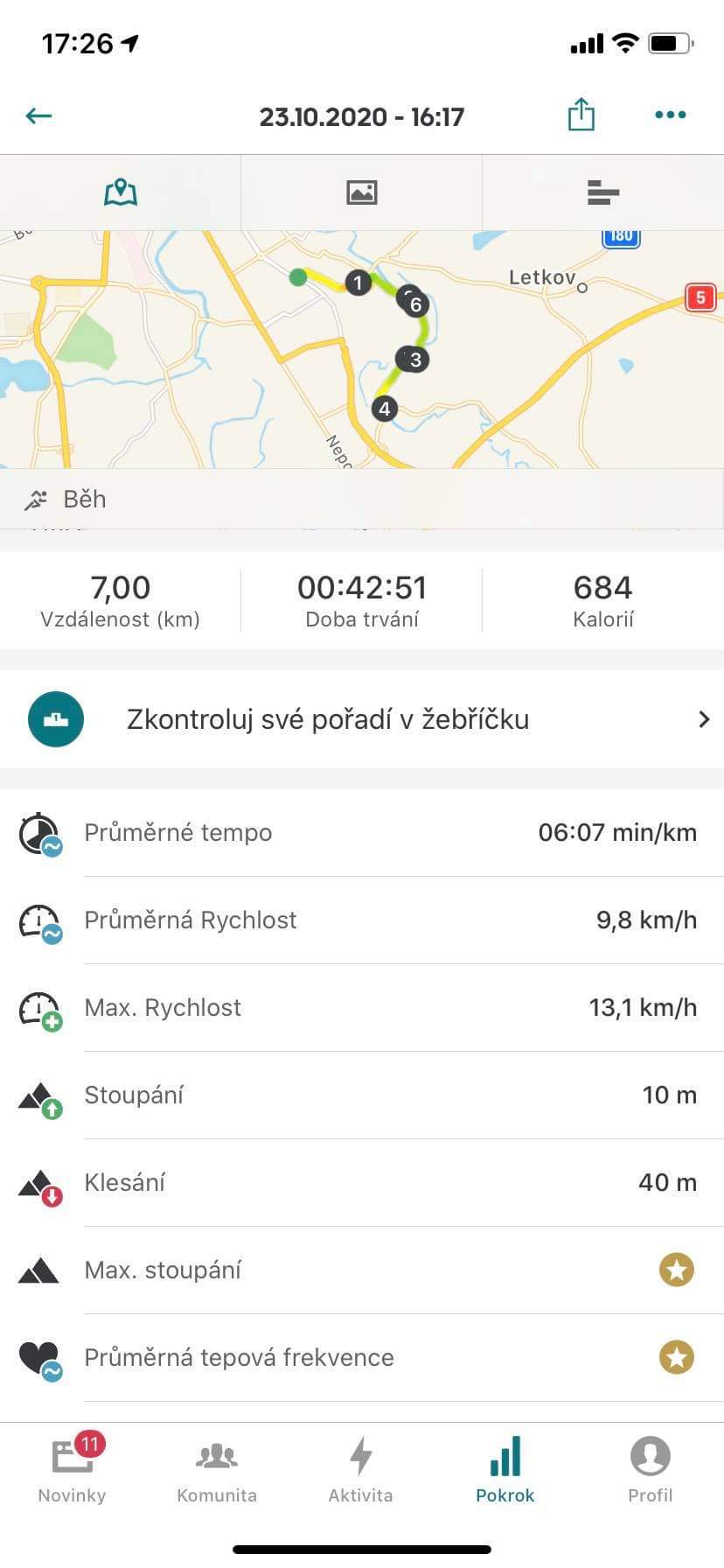Share this run activity
Image resolution: width=724 pixels, height=1568 pixels.
coord(581,115)
